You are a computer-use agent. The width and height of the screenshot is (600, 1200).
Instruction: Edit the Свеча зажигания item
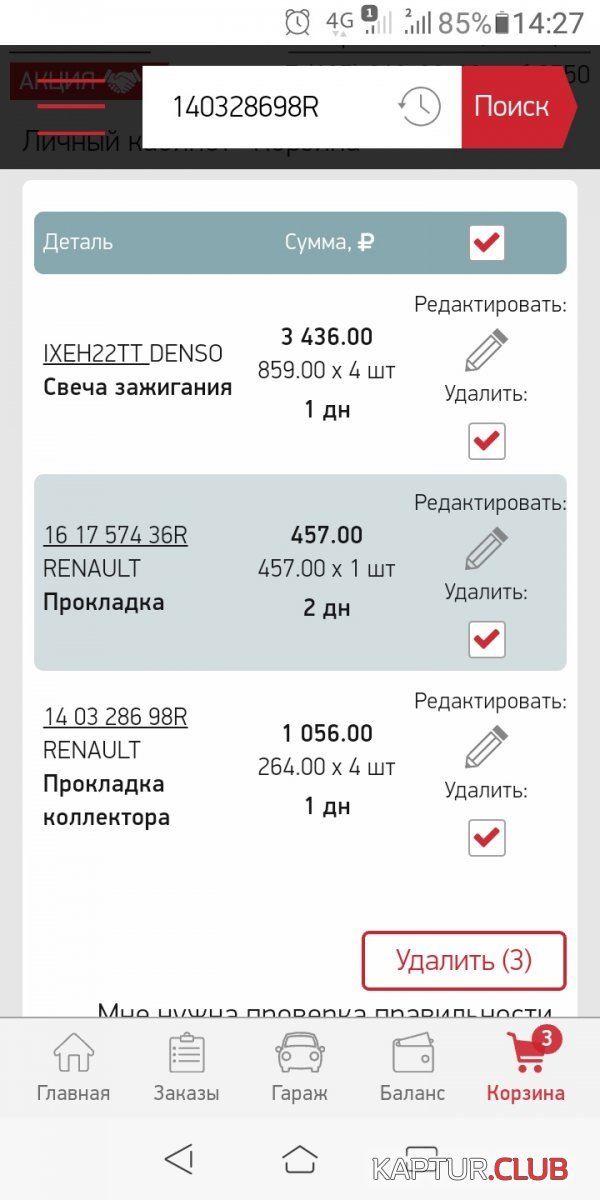click(487, 350)
